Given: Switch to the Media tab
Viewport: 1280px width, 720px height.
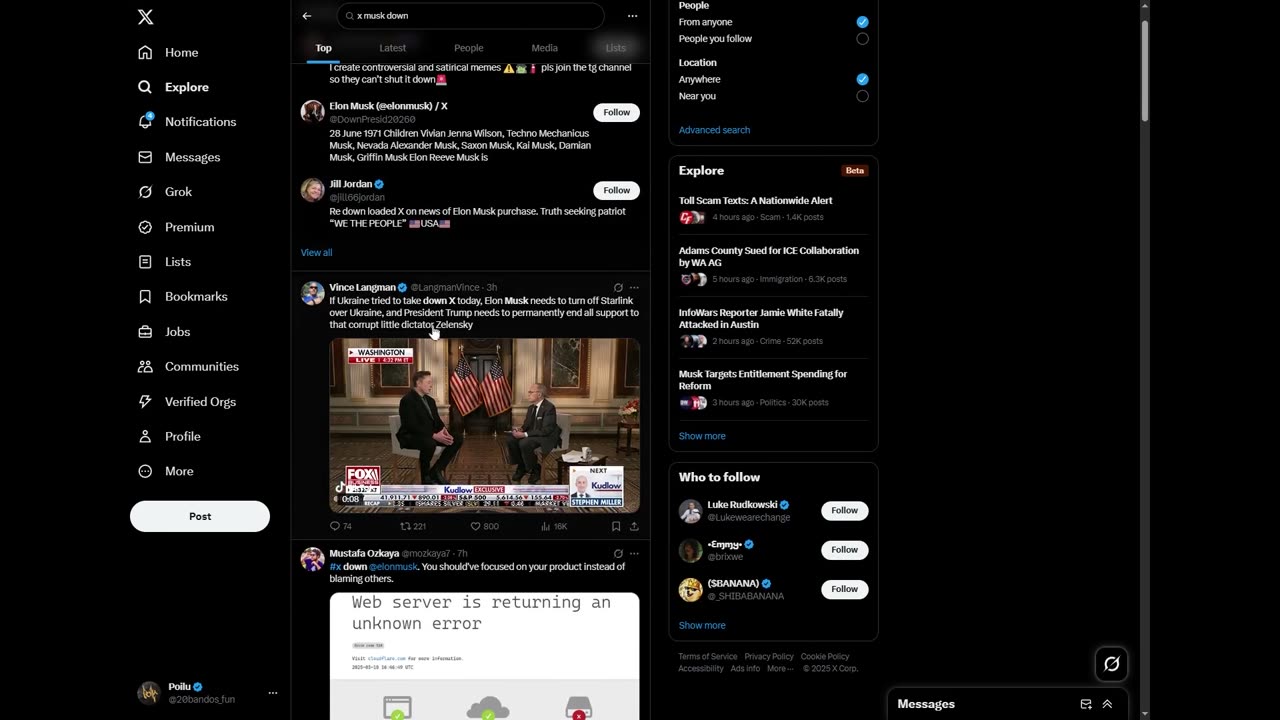Looking at the screenshot, I should (x=544, y=48).
